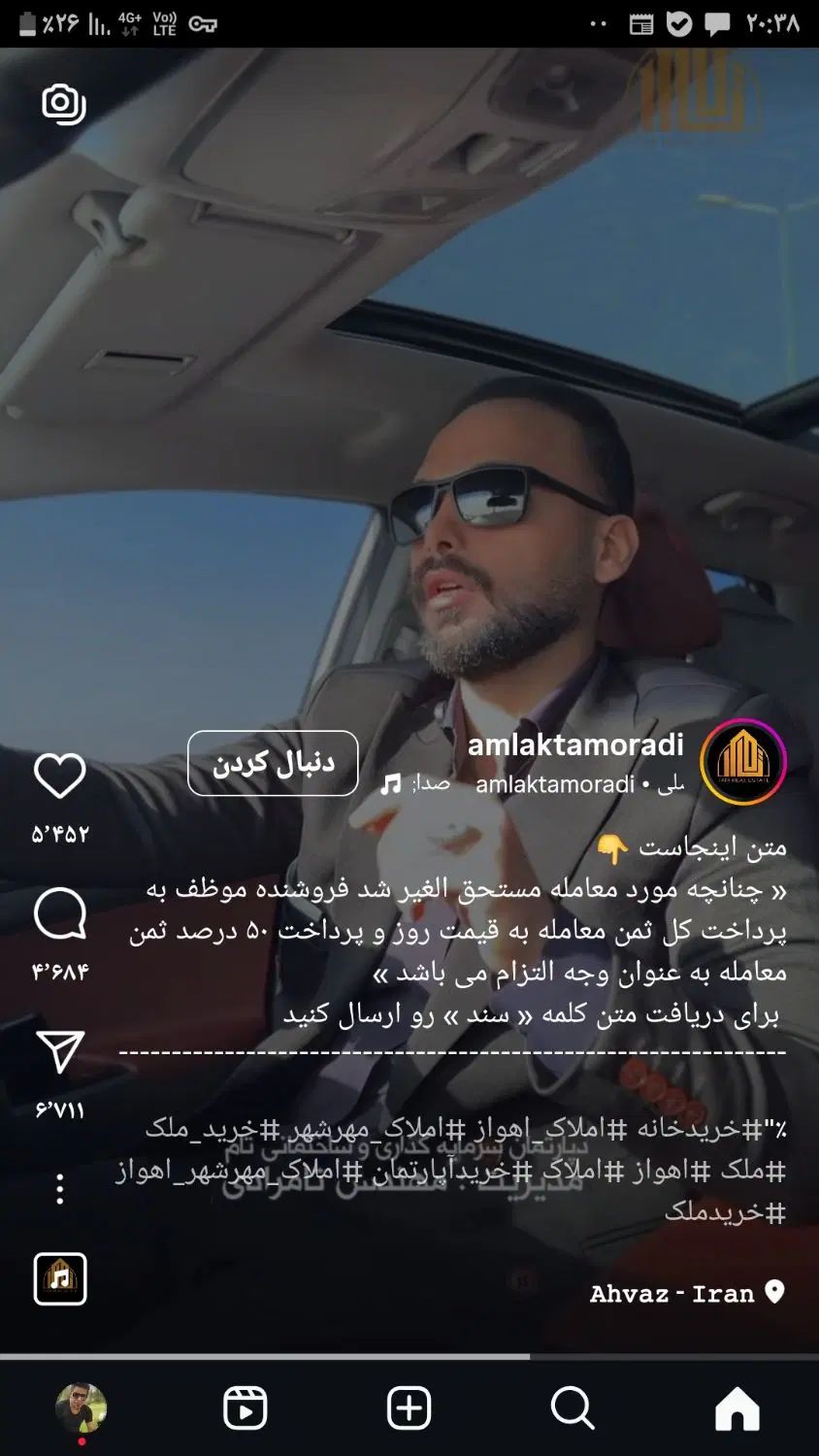Go to the Home tab

[x=737, y=1407]
